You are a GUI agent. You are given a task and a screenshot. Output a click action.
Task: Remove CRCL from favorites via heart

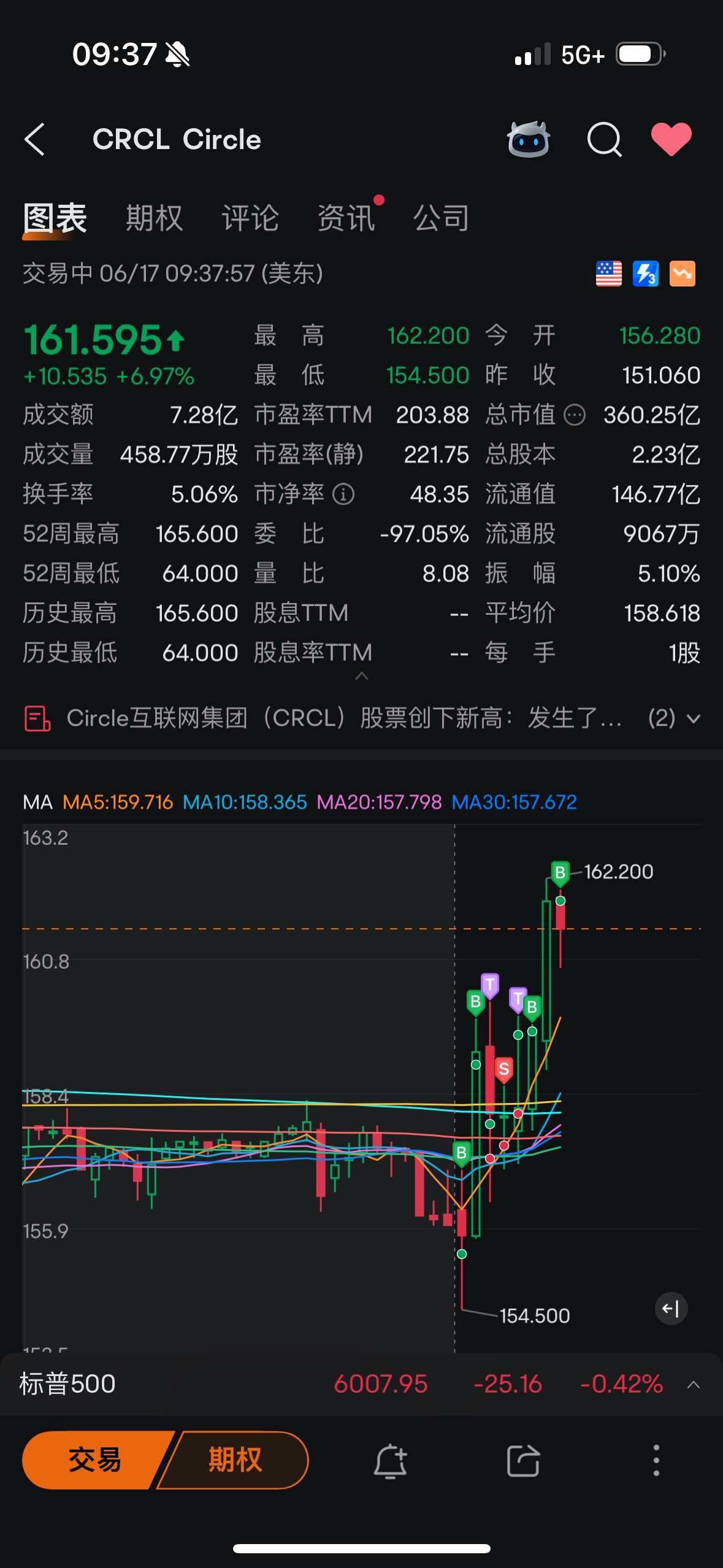[671, 139]
